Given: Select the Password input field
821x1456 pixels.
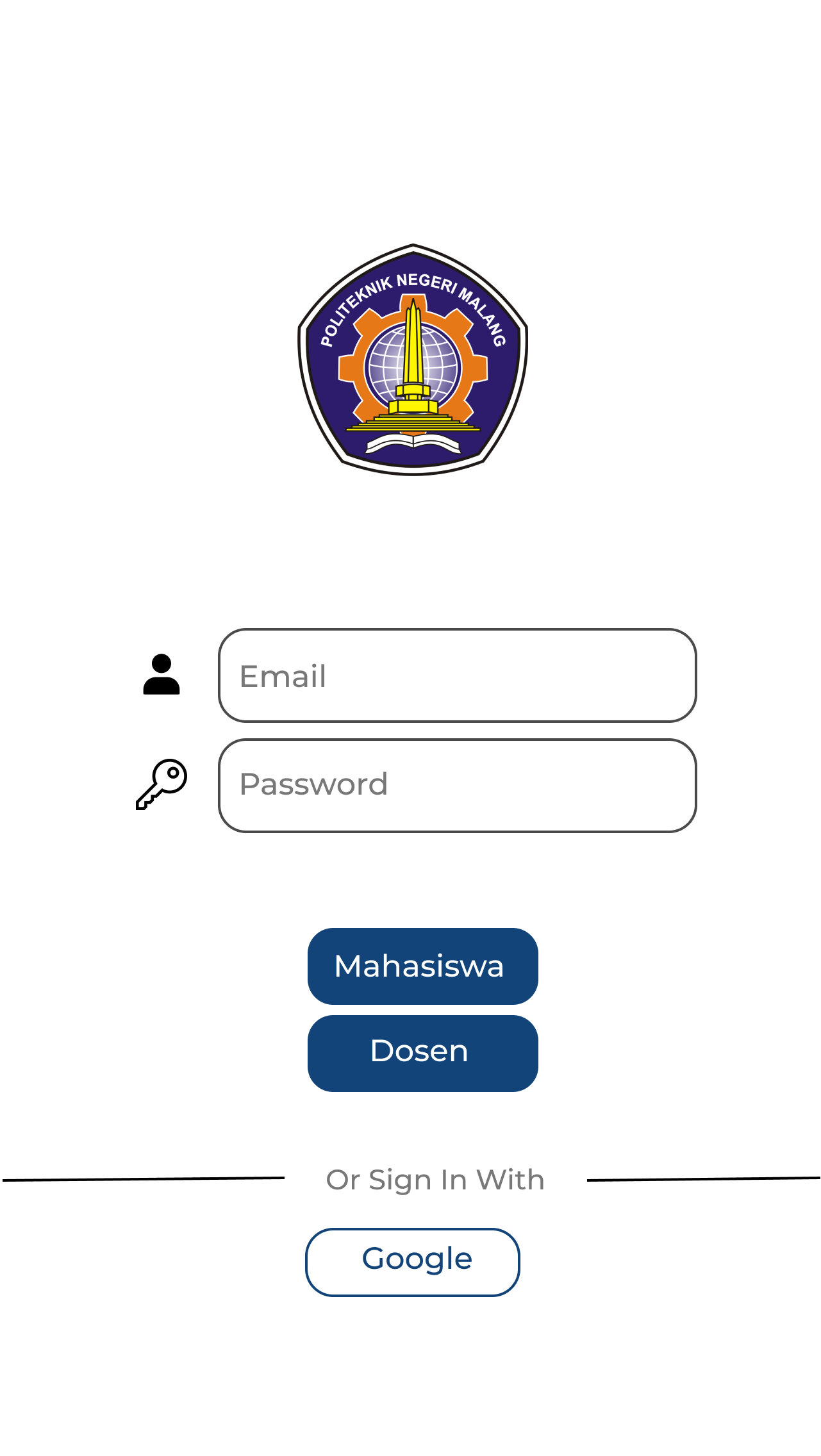Looking at the screenshot, I should [457, 784].
